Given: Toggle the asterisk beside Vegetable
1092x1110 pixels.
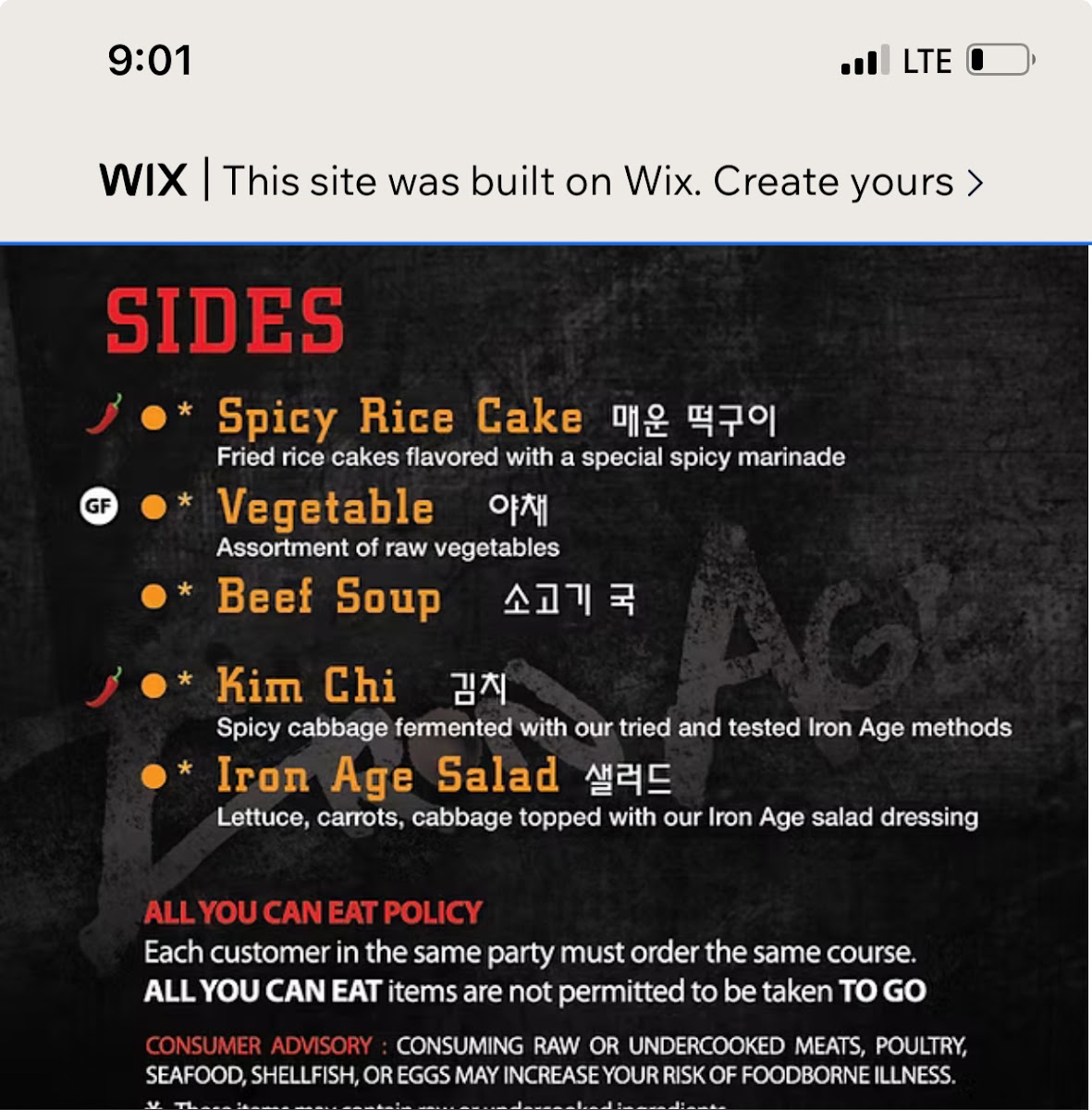Looking at the screenshot, I should [186, 499].
